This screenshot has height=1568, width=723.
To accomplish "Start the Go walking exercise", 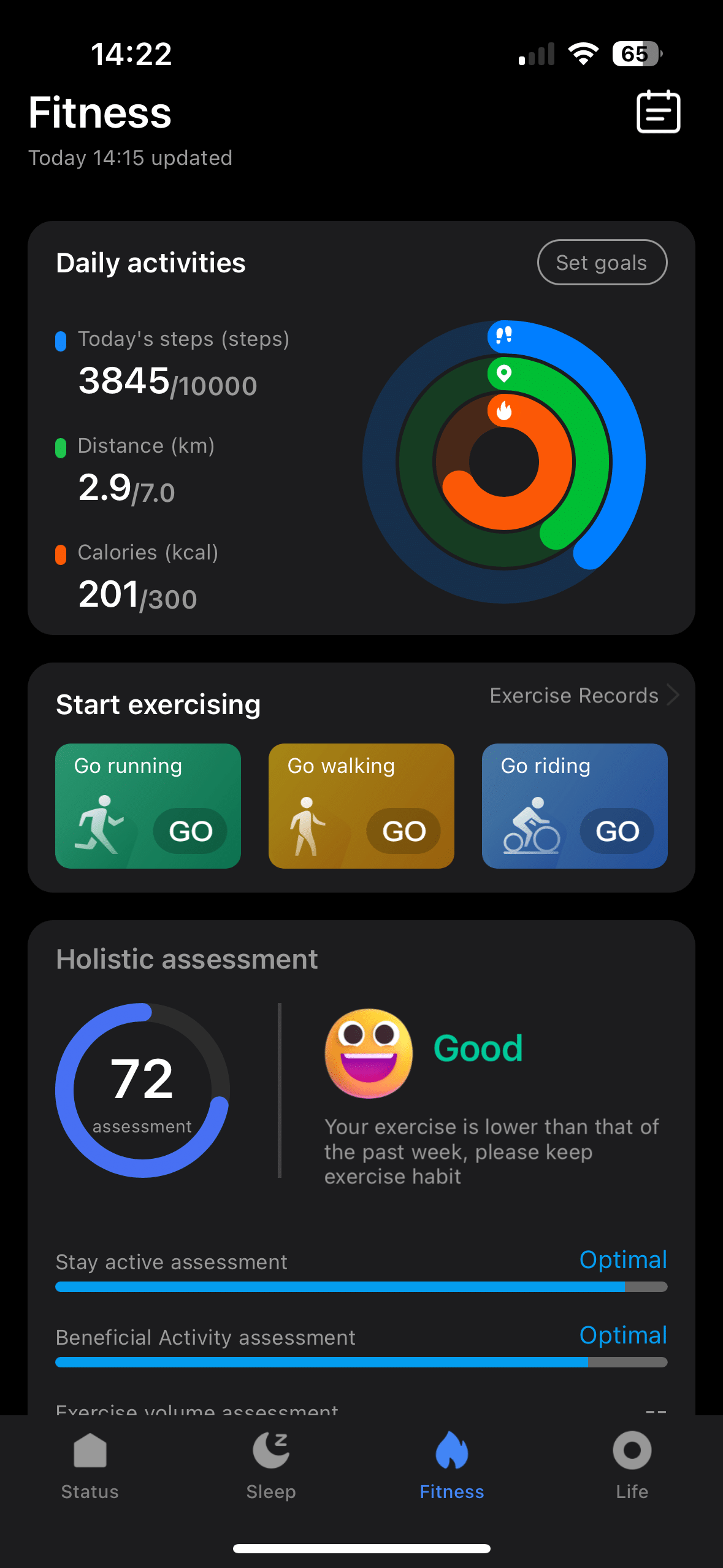I will [x=361, y=805].
